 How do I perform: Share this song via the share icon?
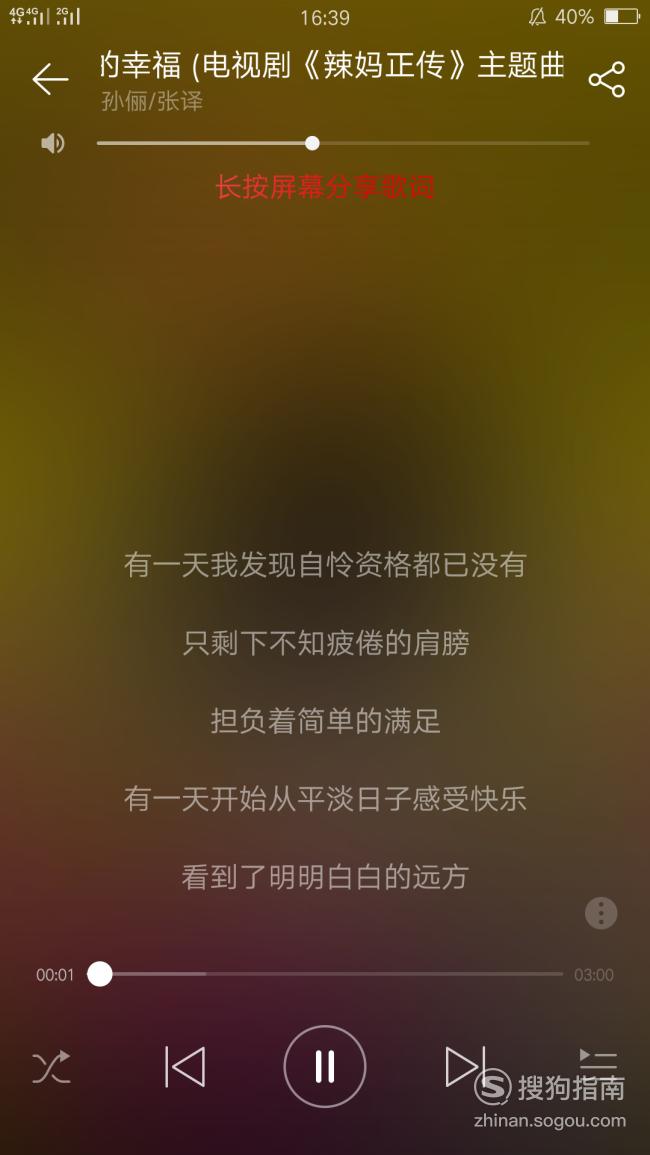pyautogui.click(x=607, y=80)
